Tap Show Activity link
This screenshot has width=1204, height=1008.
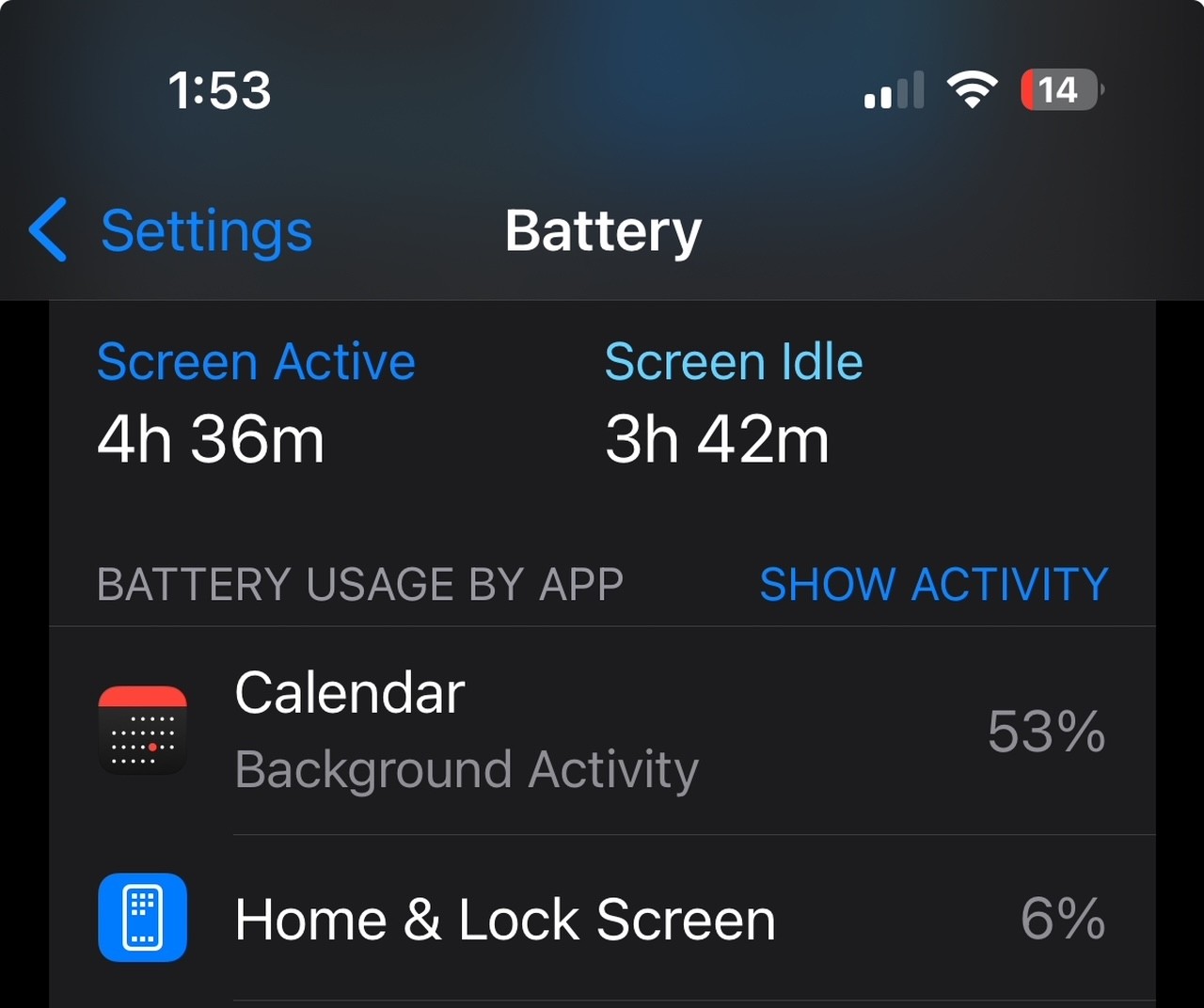(933, 584)
